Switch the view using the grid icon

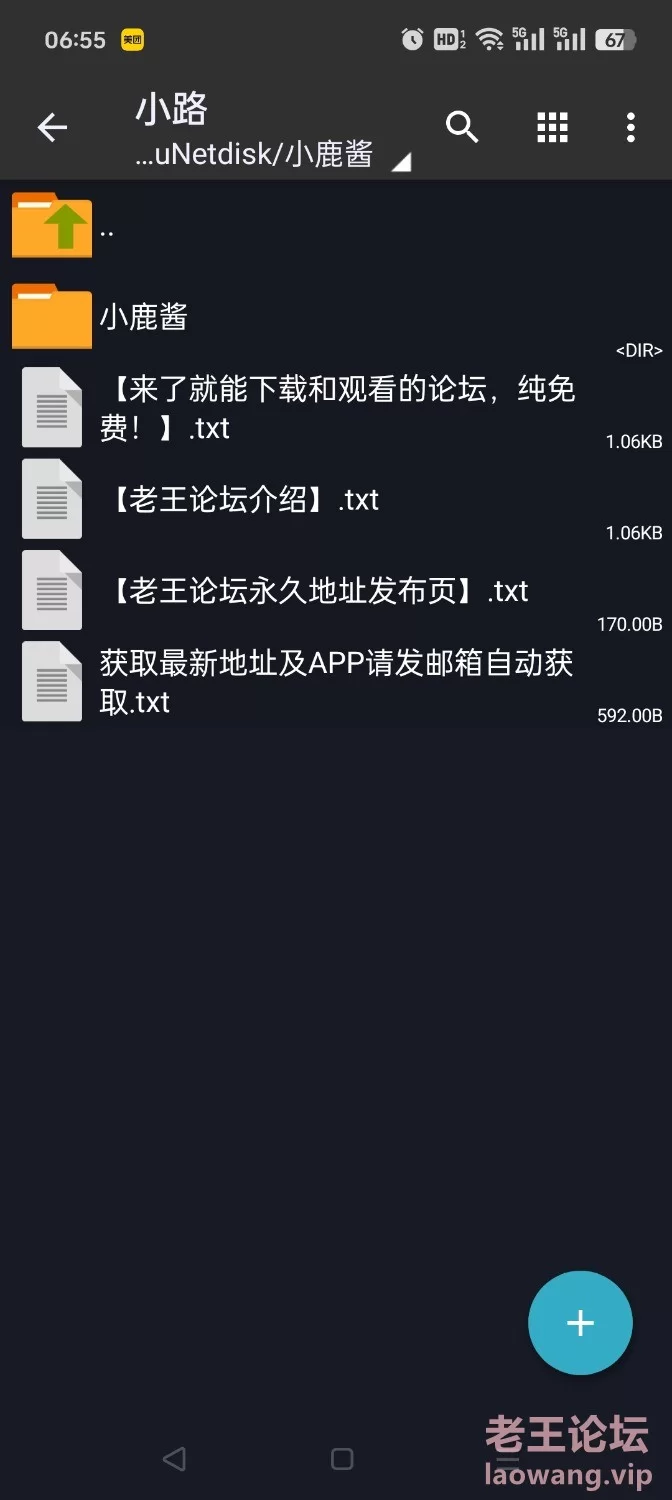(552, 127)
